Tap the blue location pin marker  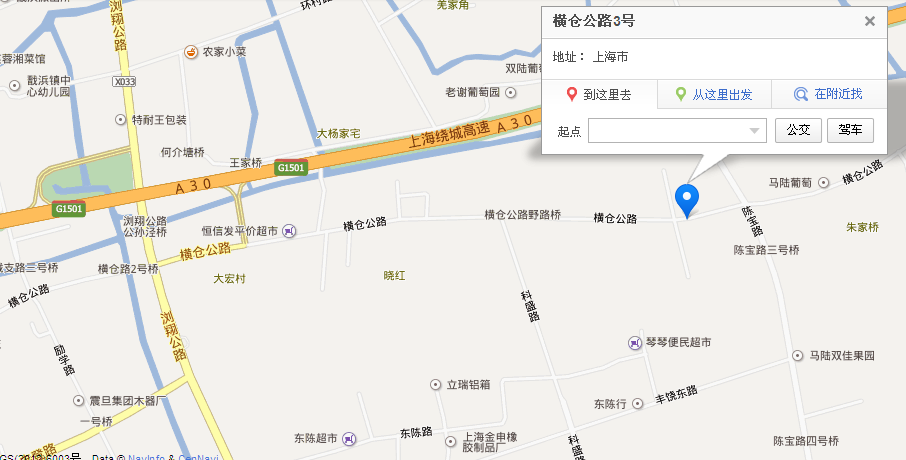(x=686, y=198)
